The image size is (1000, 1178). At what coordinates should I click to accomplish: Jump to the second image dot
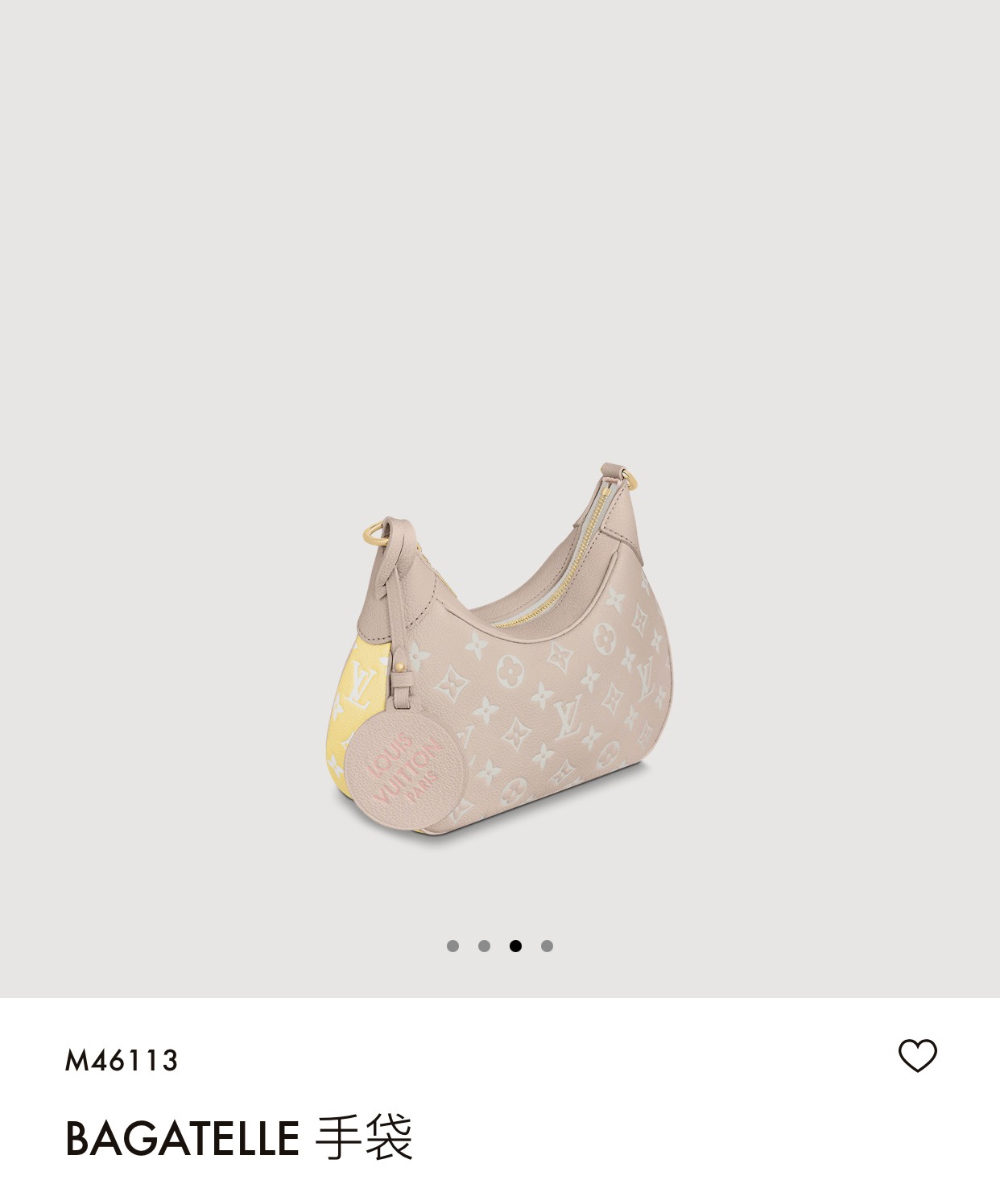coord(484,946)
